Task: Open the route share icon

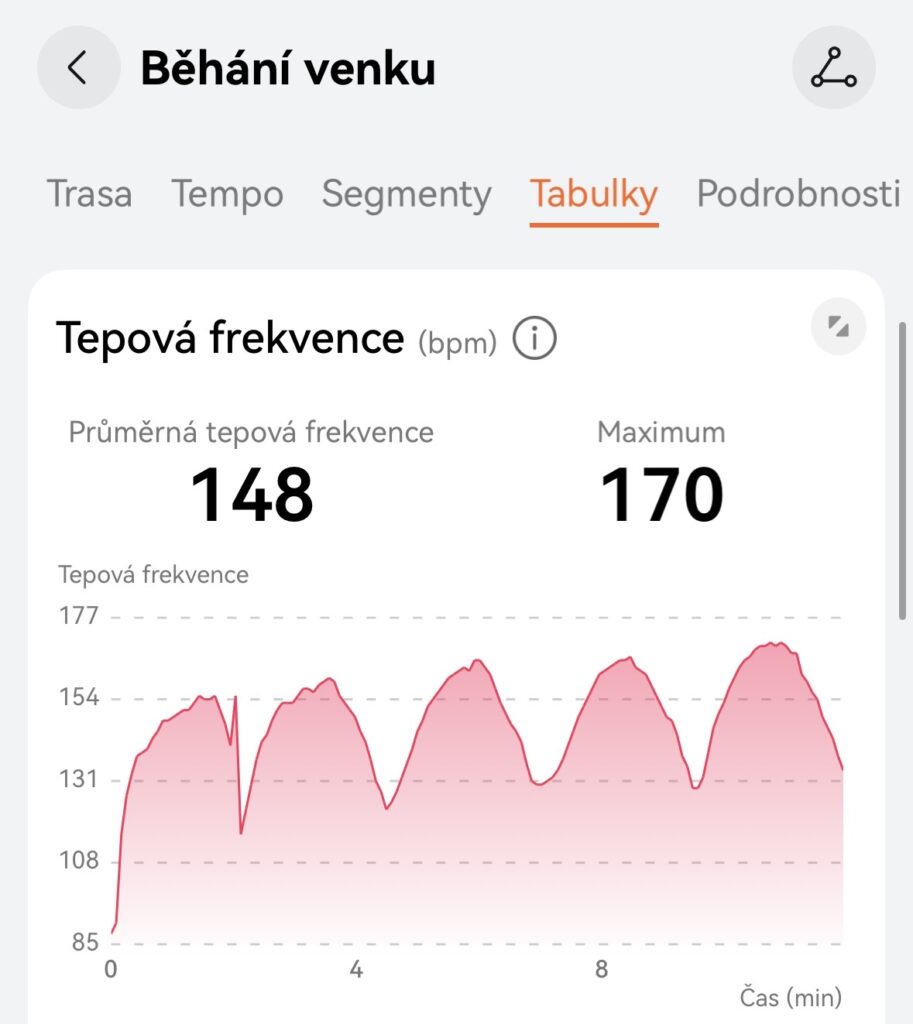Action: pyautogui.click(x=833, y=68)
